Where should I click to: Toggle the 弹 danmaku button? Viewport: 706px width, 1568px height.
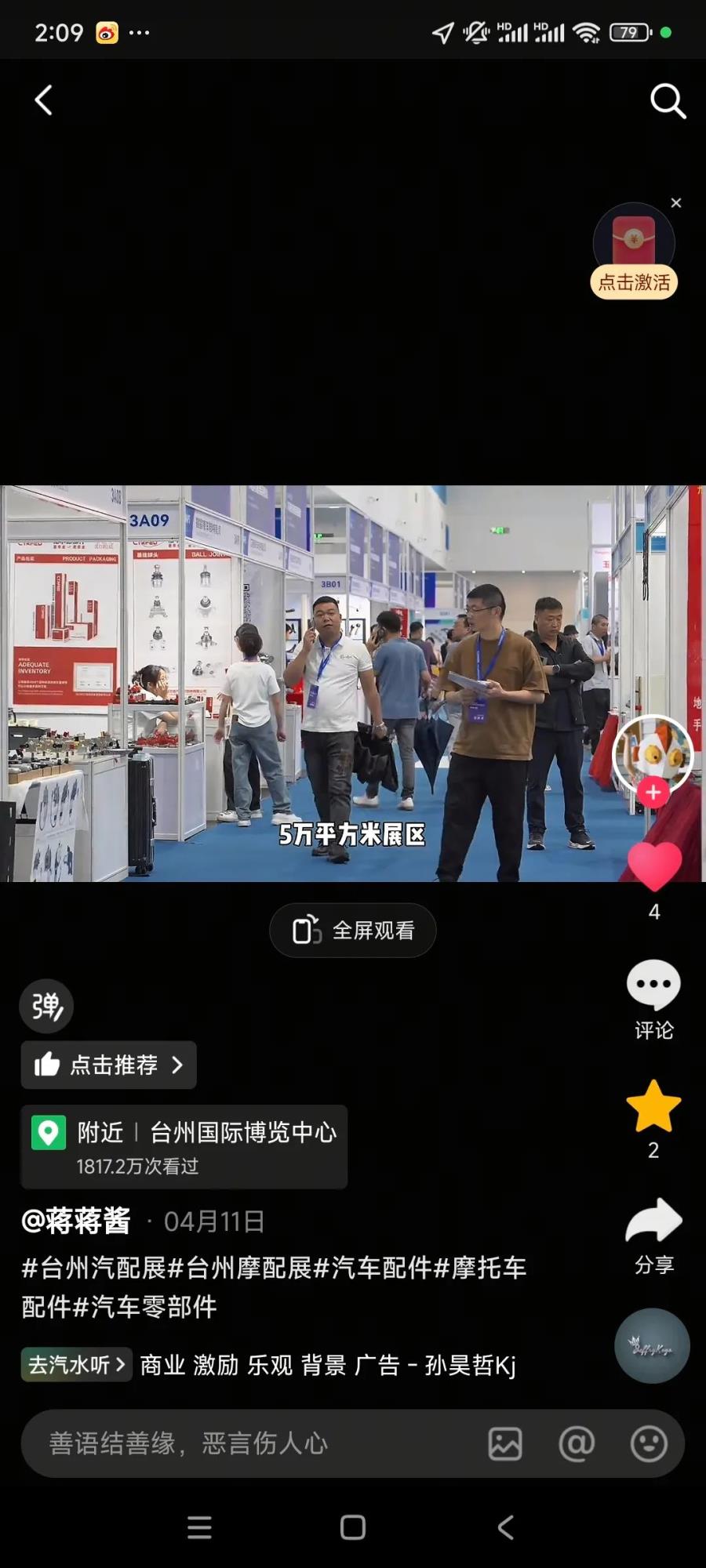[46, 1006]
